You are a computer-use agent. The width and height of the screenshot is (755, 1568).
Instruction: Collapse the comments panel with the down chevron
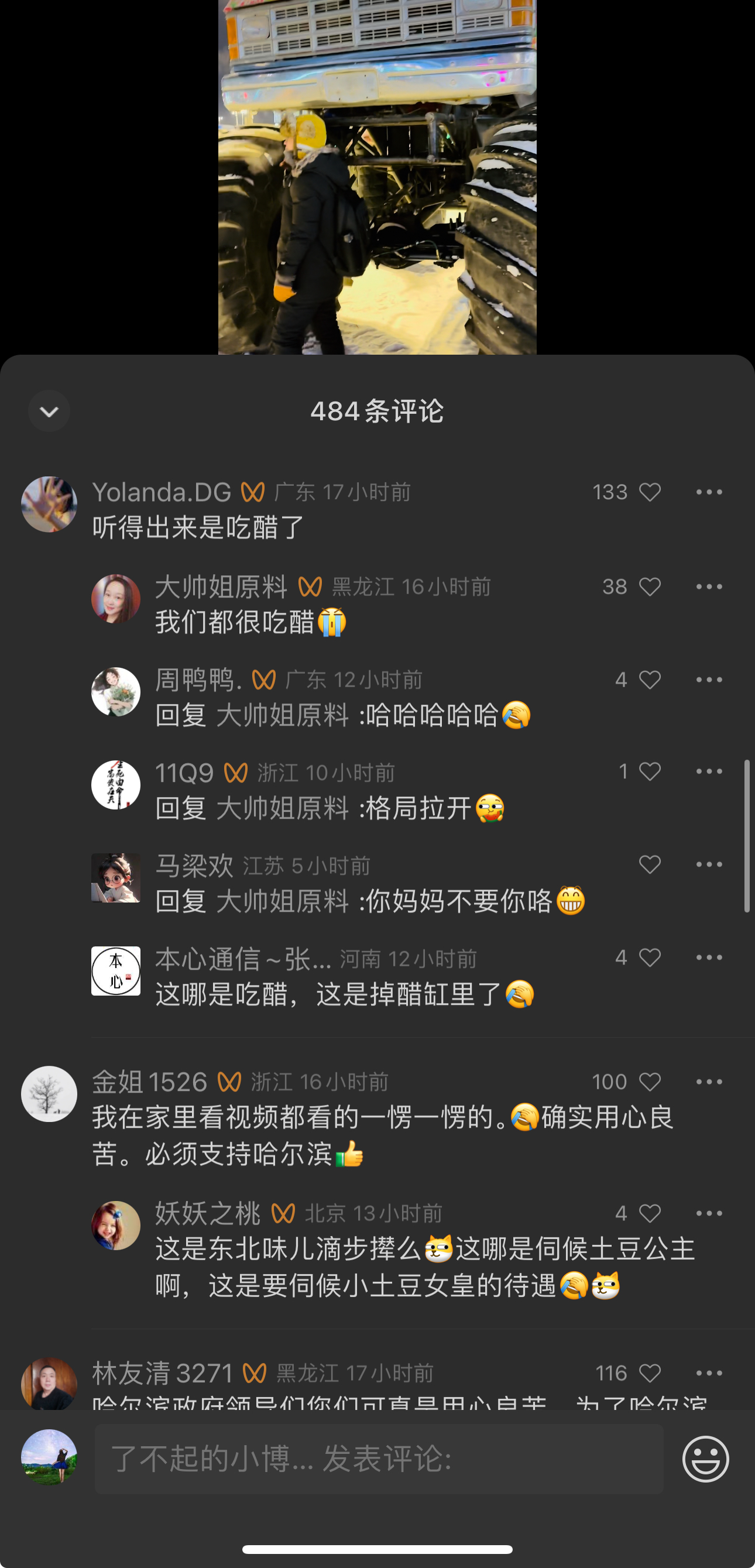tap(49, 411)
